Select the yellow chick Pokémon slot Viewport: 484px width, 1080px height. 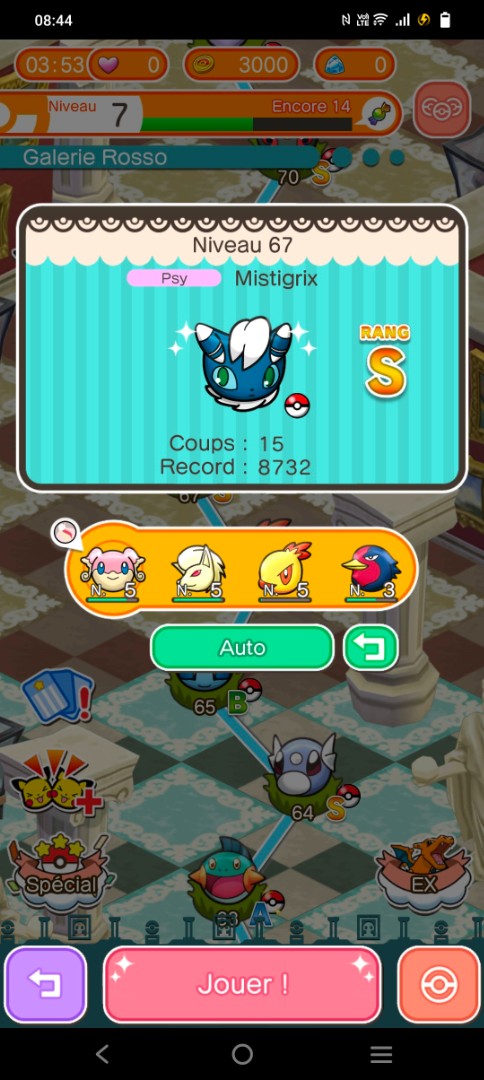(284, 570)
